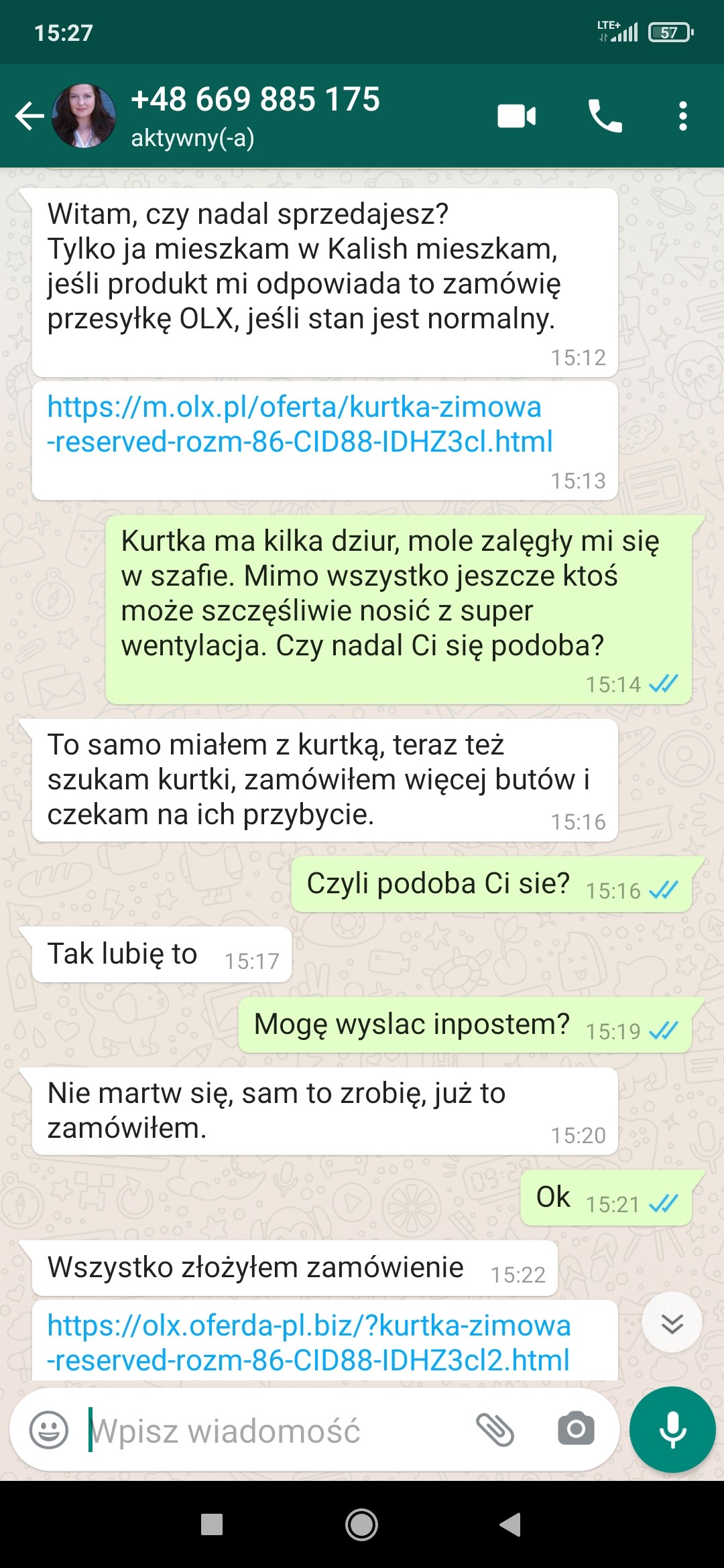Viewport: 724px width, 1568px height.
Task: Open the emoji picker
Action: pyautogui.click(x=49, y=1430)
